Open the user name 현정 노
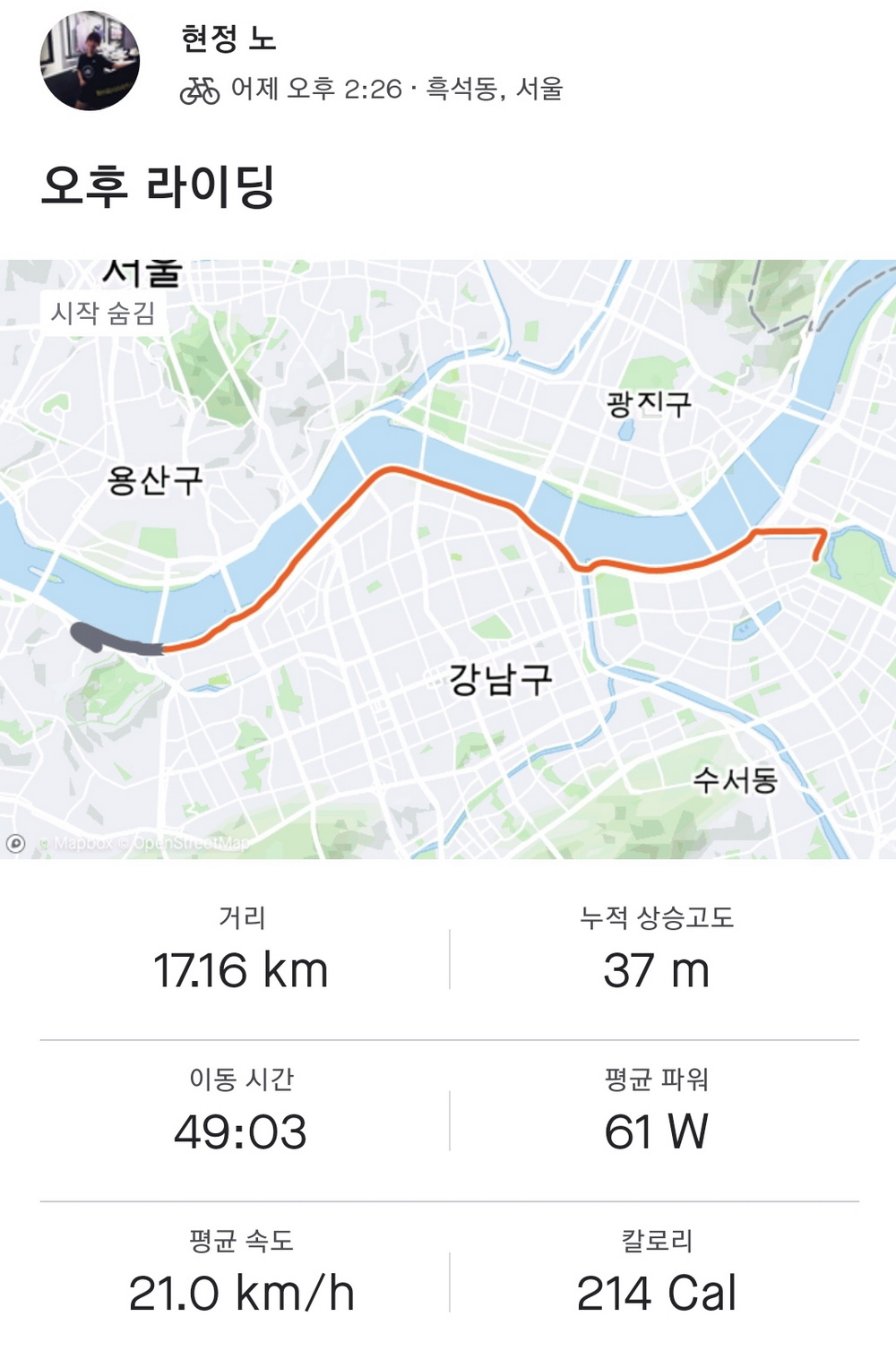This screenshot has height=1359, width=896. 228,38
